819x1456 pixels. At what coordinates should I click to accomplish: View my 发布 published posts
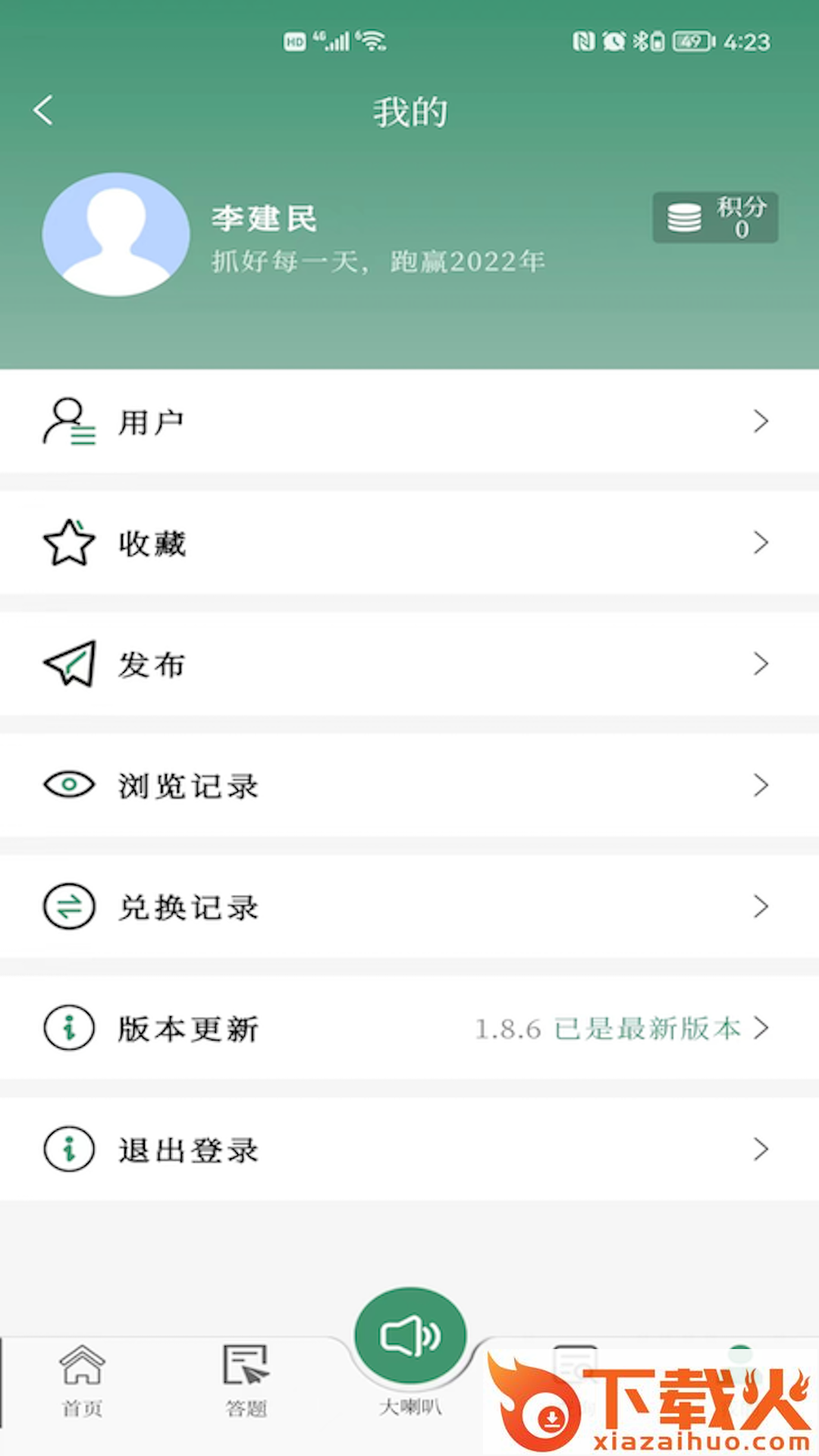click(x=409, y=664)
